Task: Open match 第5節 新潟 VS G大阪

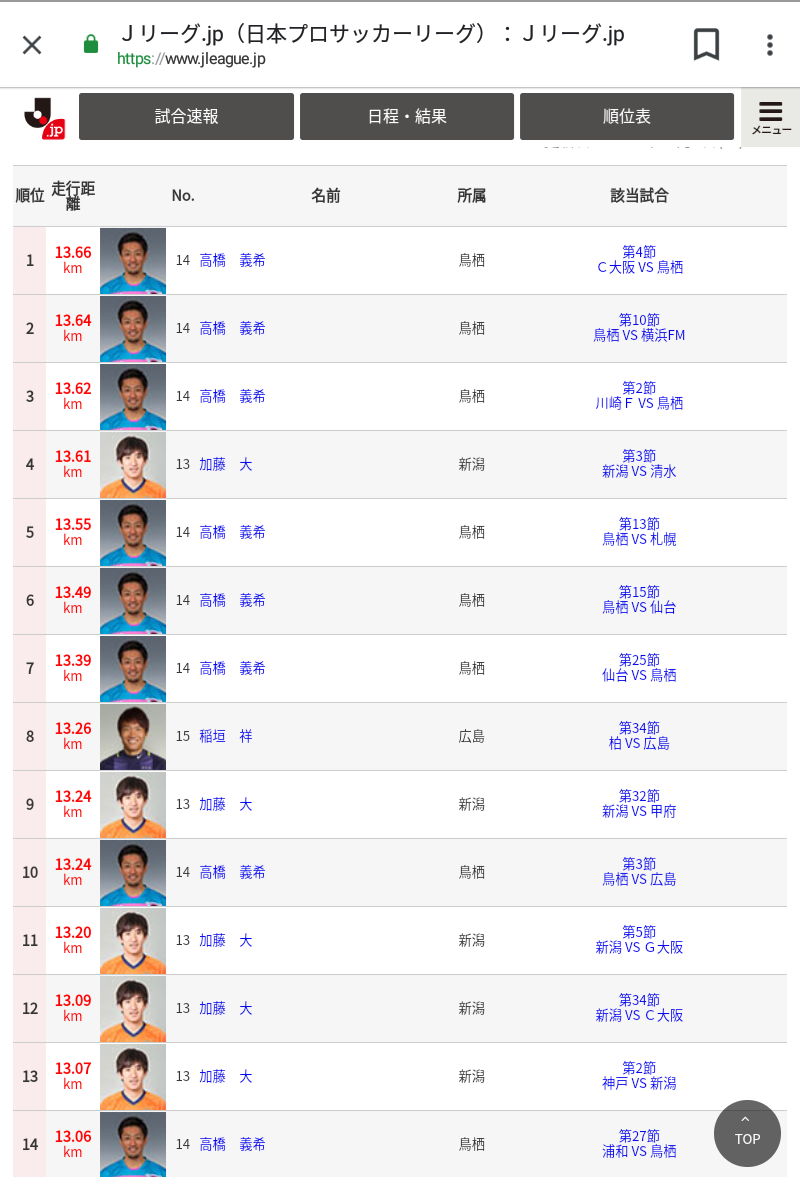Action: coord(639,940)
